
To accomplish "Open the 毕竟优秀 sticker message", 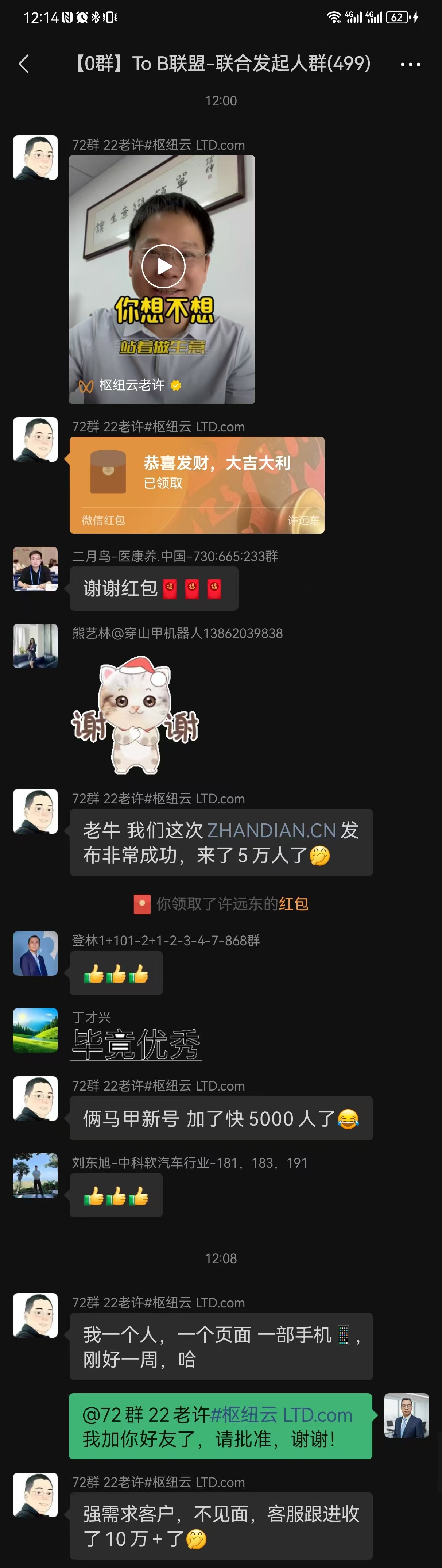I will point(136,1045).
